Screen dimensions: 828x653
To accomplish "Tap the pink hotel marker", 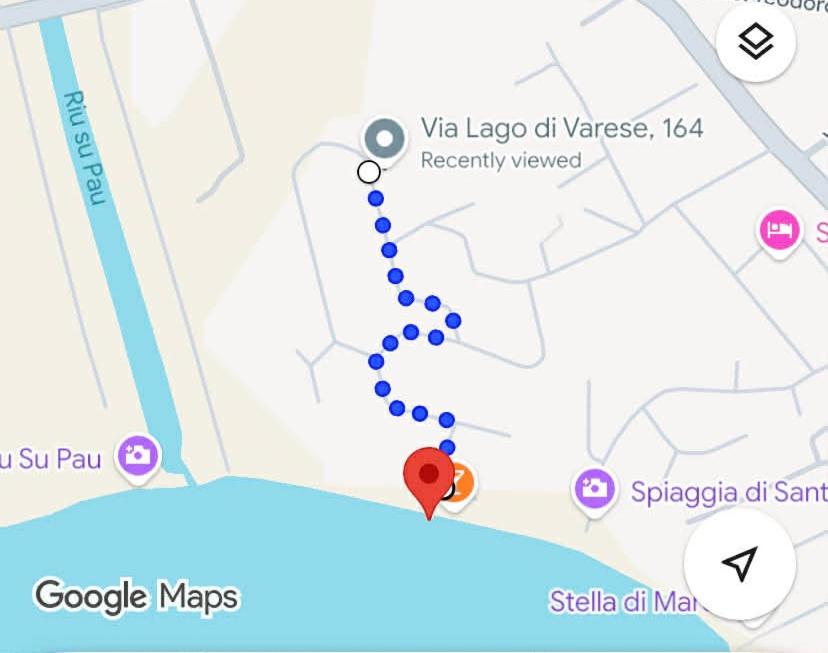I will 778,232.
